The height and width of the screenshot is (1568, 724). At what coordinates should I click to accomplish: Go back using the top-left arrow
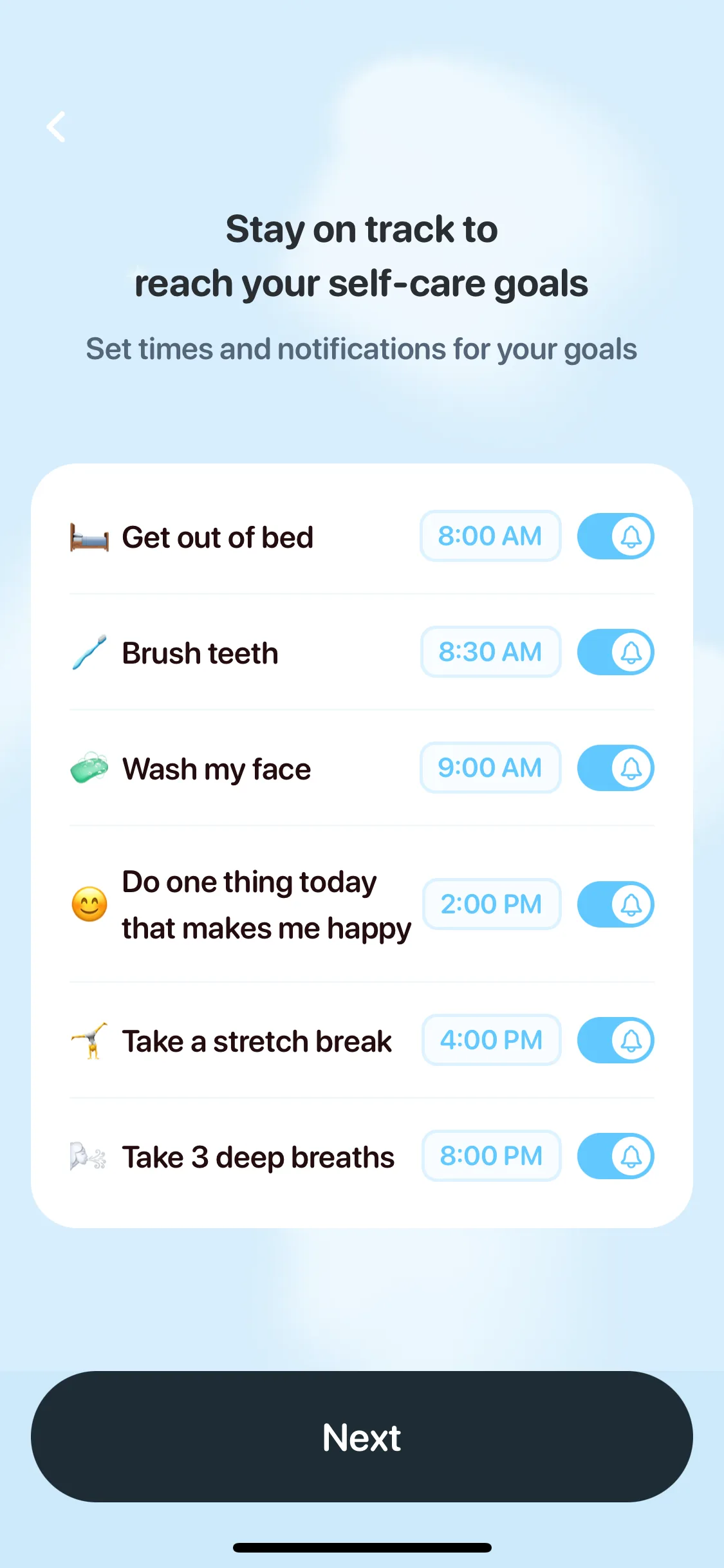coord(56,126)
